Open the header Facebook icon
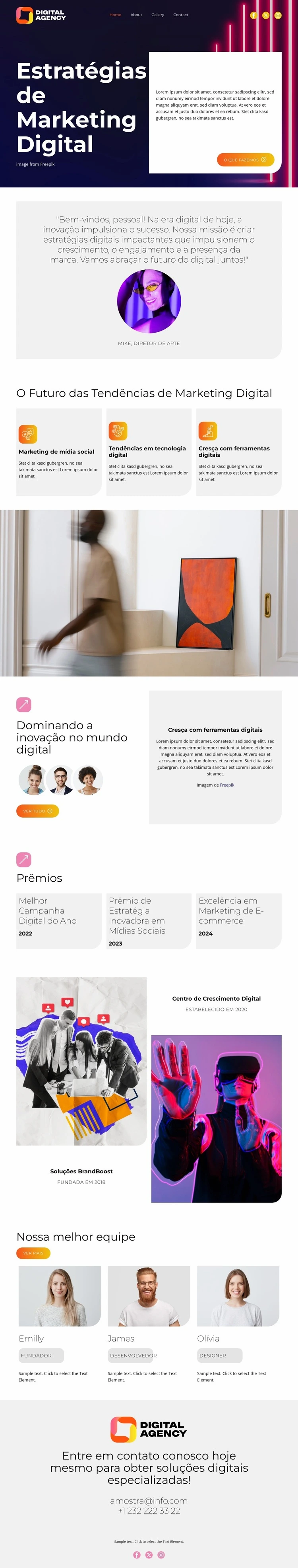Image resolution: width=298 pixels, height=1568 pixels. click(253, 15)
